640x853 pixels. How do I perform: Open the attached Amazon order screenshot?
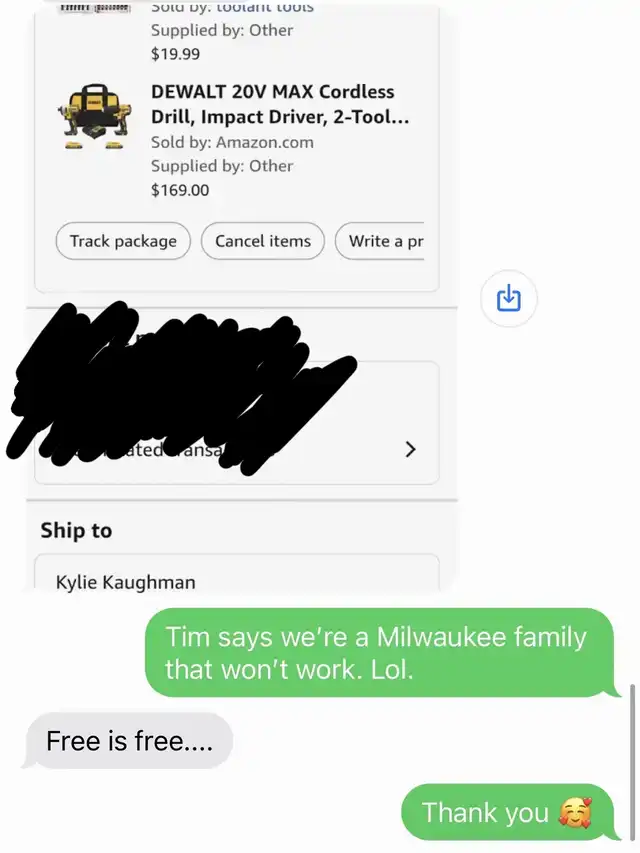click(240, 300)
